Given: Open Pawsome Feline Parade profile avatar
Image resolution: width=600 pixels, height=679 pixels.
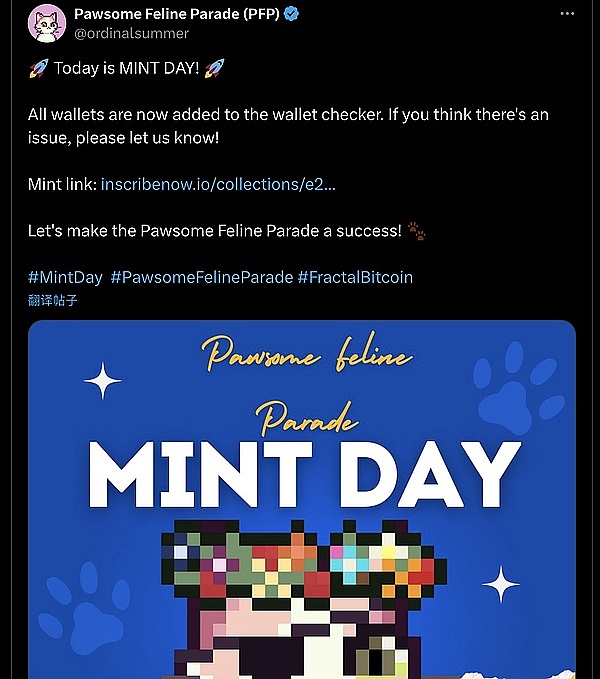Looking at the screenshot, I should coord(46,24).
